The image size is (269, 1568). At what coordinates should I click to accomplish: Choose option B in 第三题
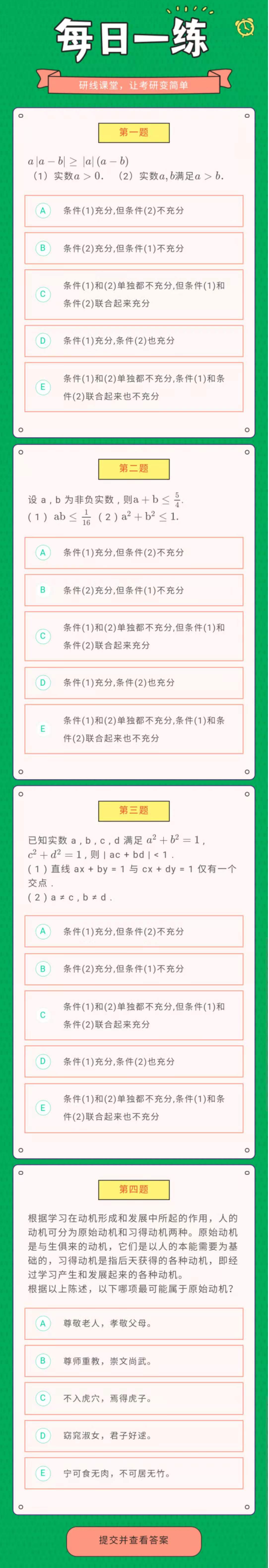(134, 968)
